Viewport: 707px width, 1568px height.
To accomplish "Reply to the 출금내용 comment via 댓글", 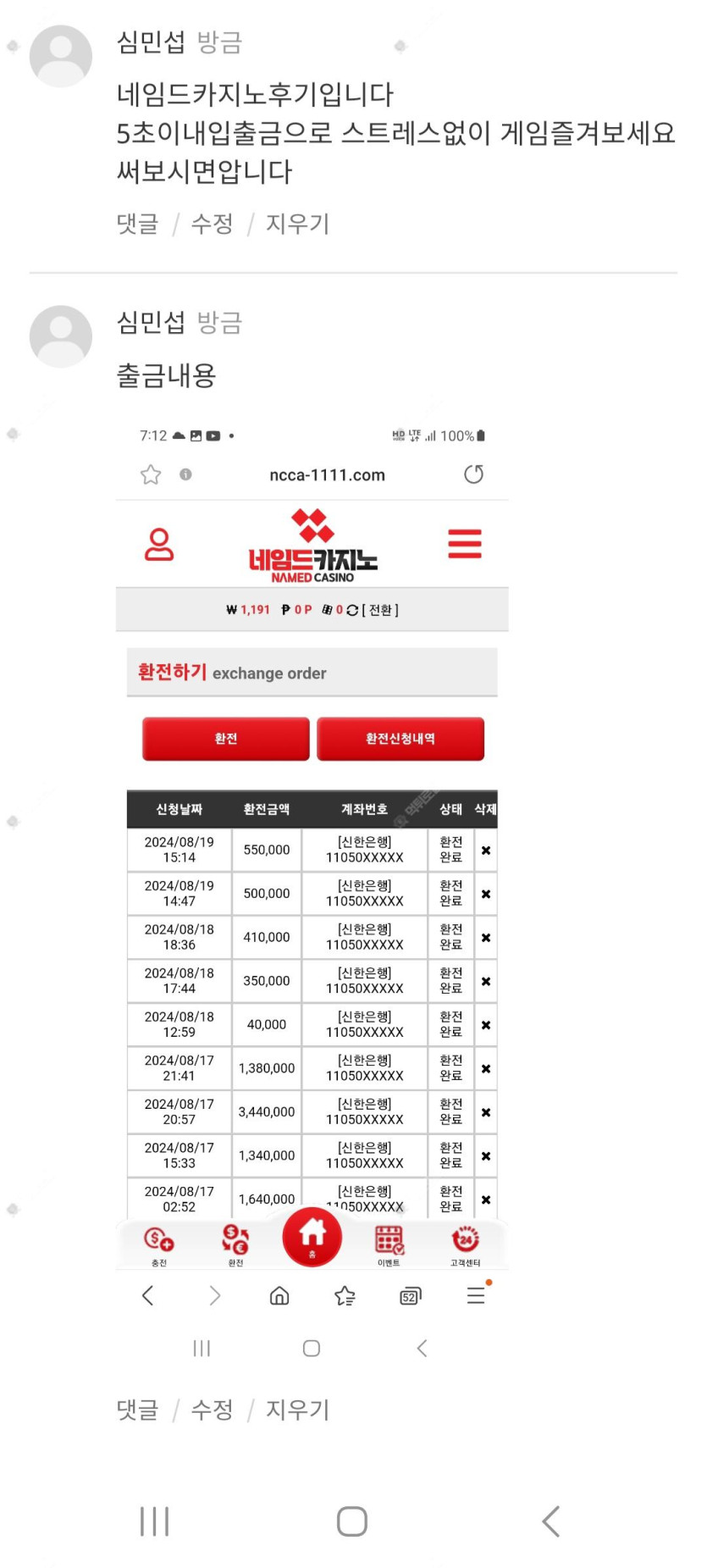I will 137,1410.
